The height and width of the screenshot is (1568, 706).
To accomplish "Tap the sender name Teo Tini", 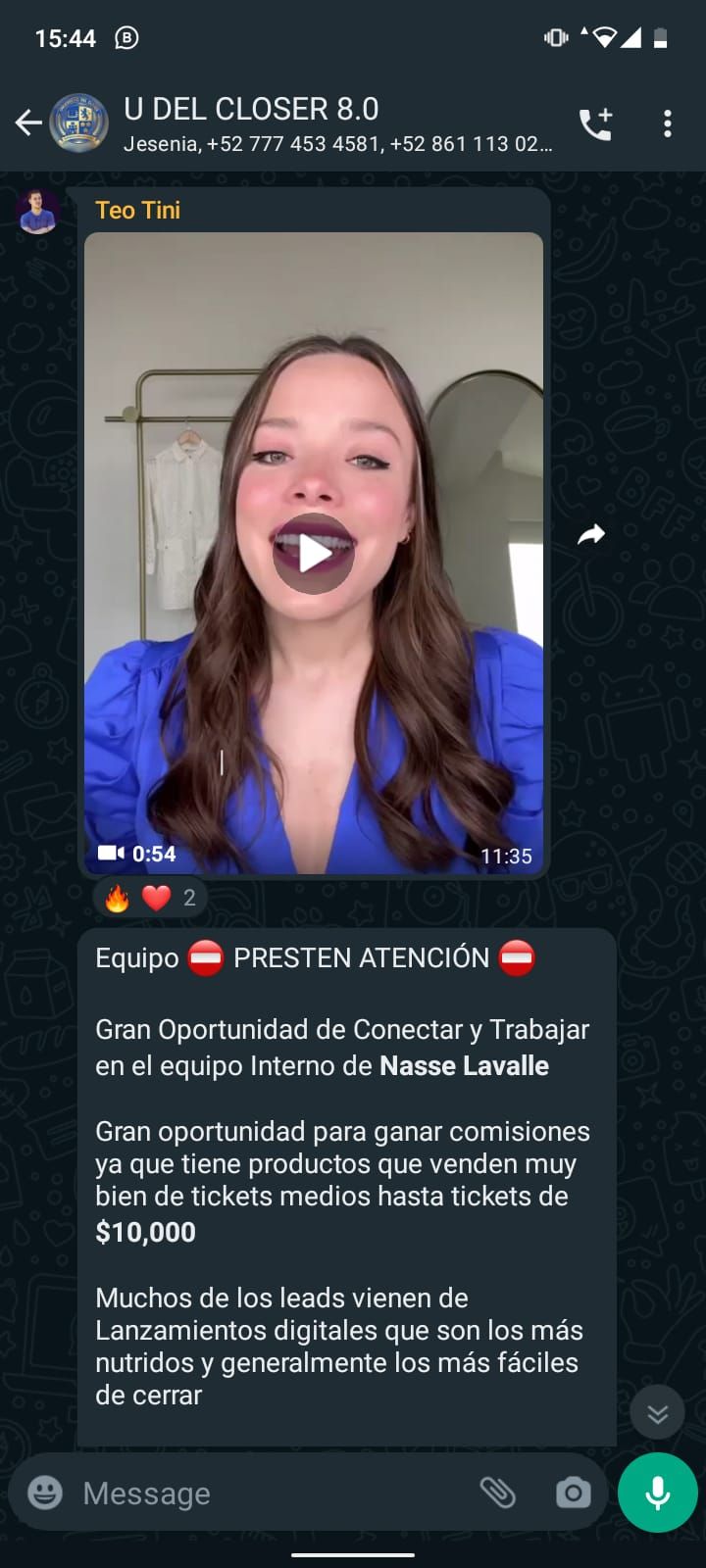I will (x=137, y=210).
